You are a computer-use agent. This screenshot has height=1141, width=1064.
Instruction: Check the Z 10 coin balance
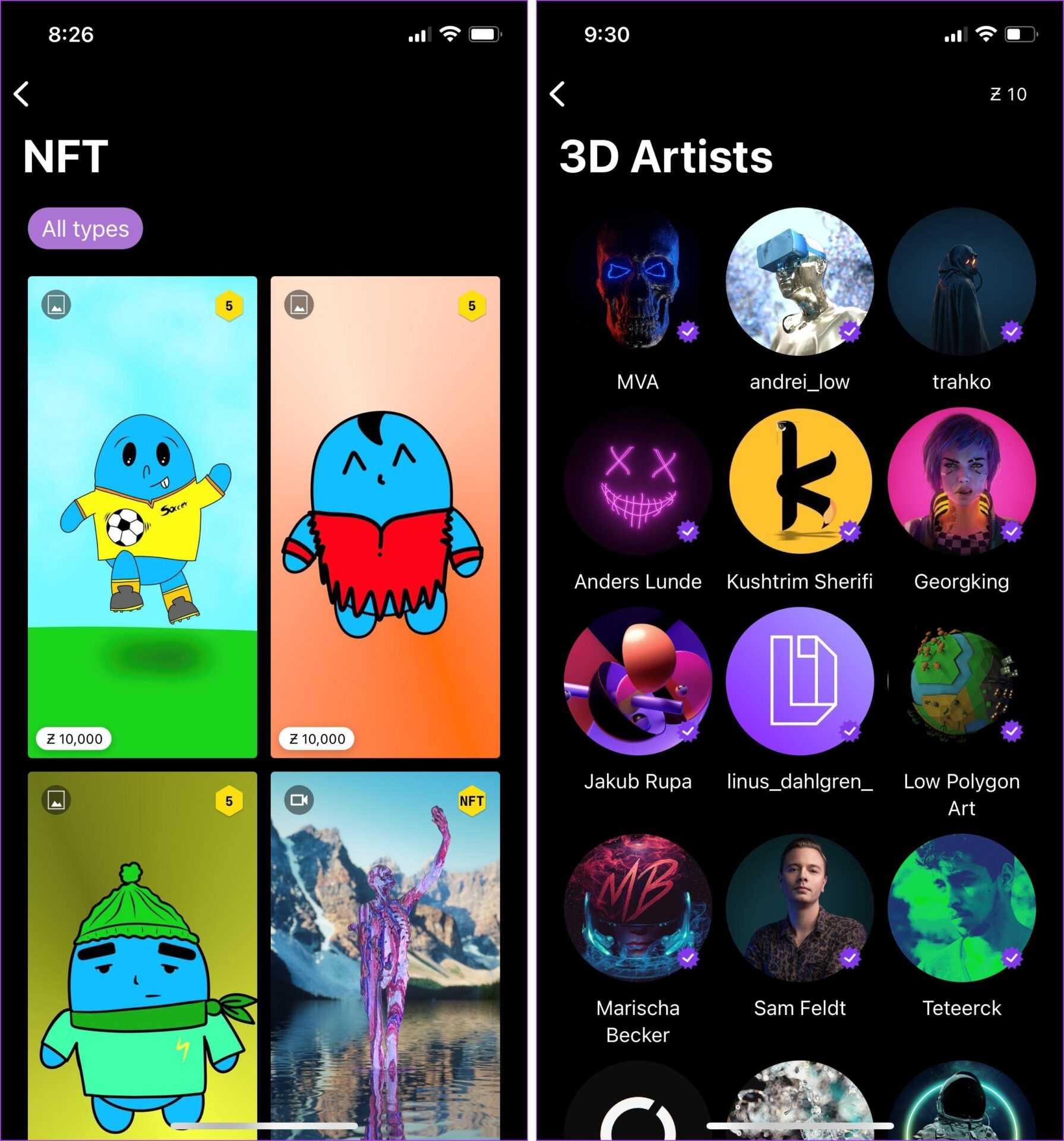click(x=1008, y=94)
